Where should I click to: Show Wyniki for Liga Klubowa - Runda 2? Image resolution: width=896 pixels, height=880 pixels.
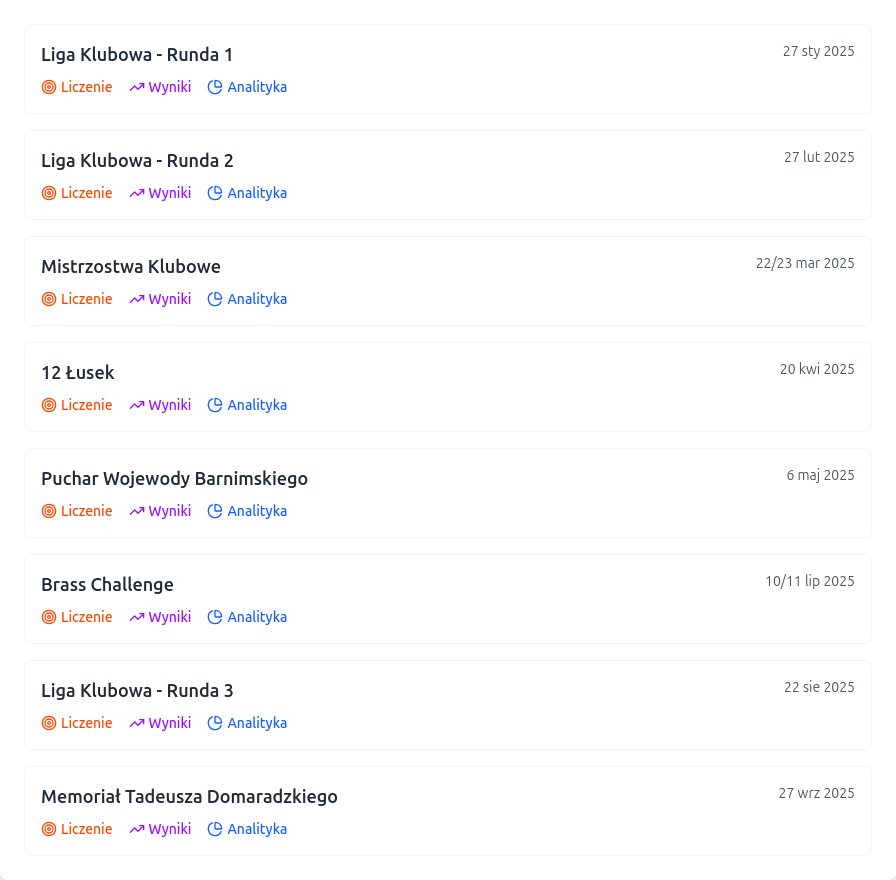tap(160, 193)
